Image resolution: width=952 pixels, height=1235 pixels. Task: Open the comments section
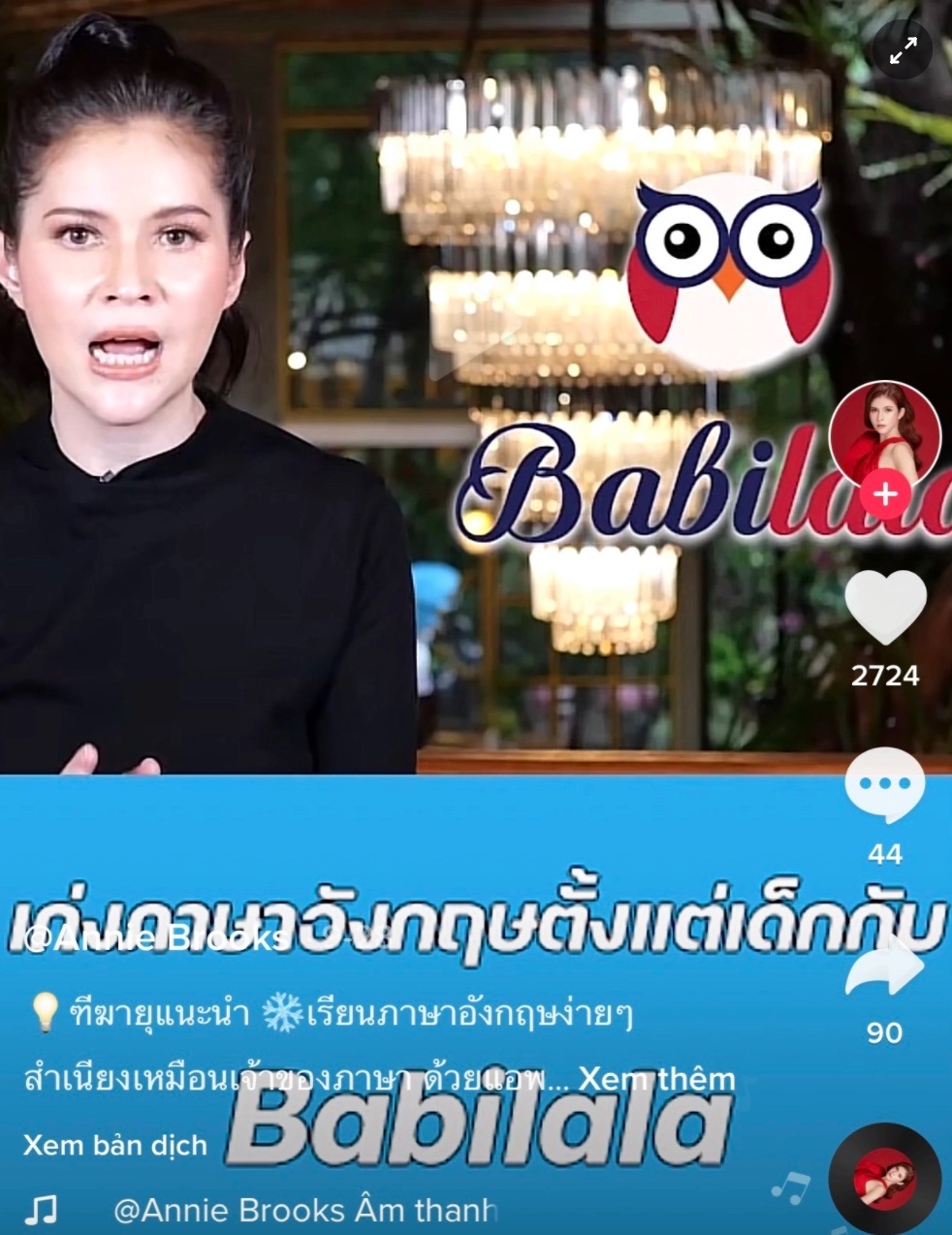point(885,784)
